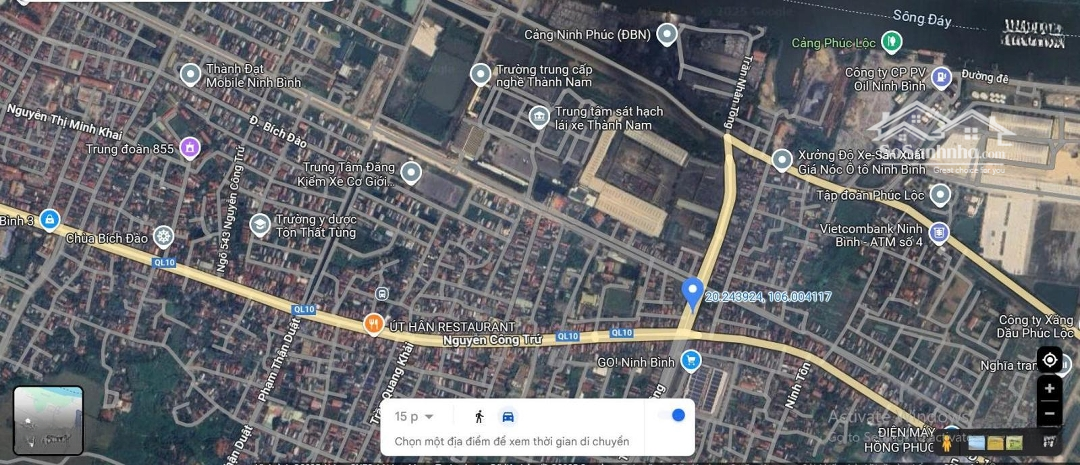The image size is (1080, 465).
Task: Open ÚT HÂN RESTAURANT marker
Action: pos(373,324)
